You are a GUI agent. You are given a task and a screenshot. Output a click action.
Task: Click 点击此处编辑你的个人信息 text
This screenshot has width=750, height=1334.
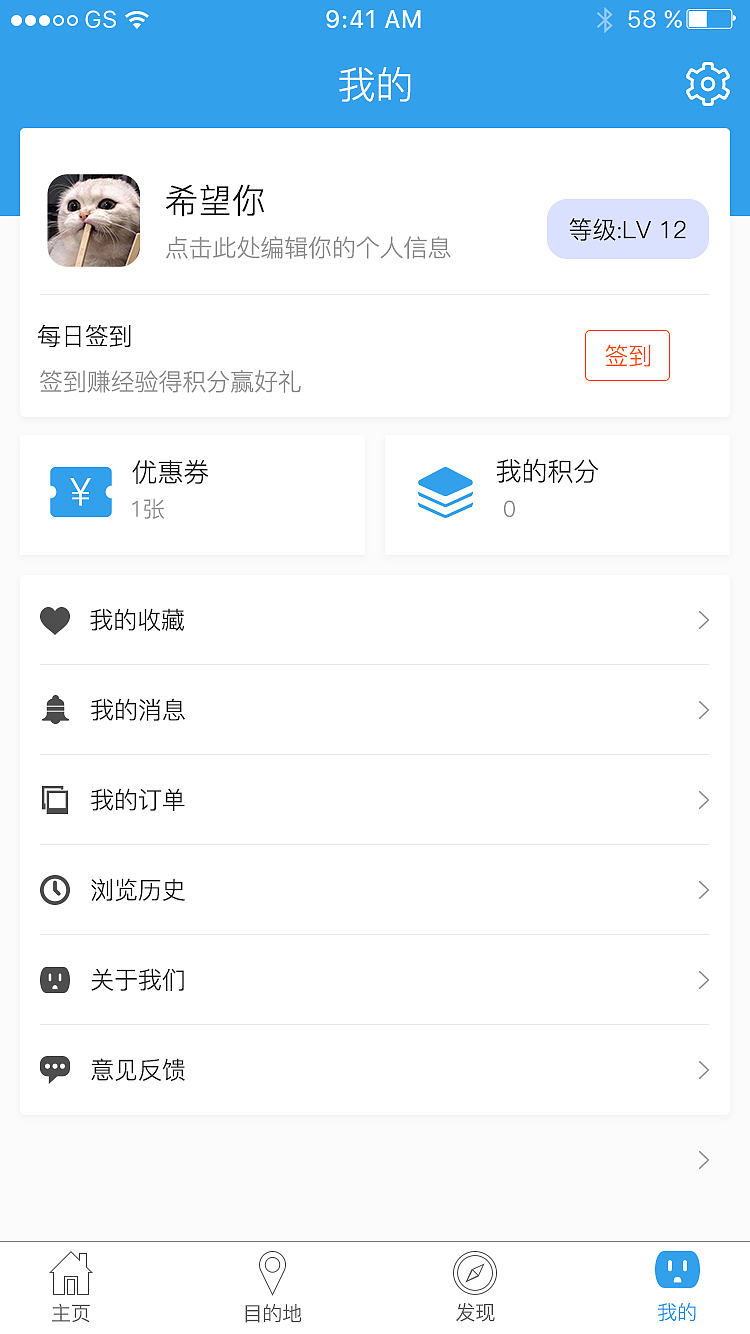pos(308,248)
